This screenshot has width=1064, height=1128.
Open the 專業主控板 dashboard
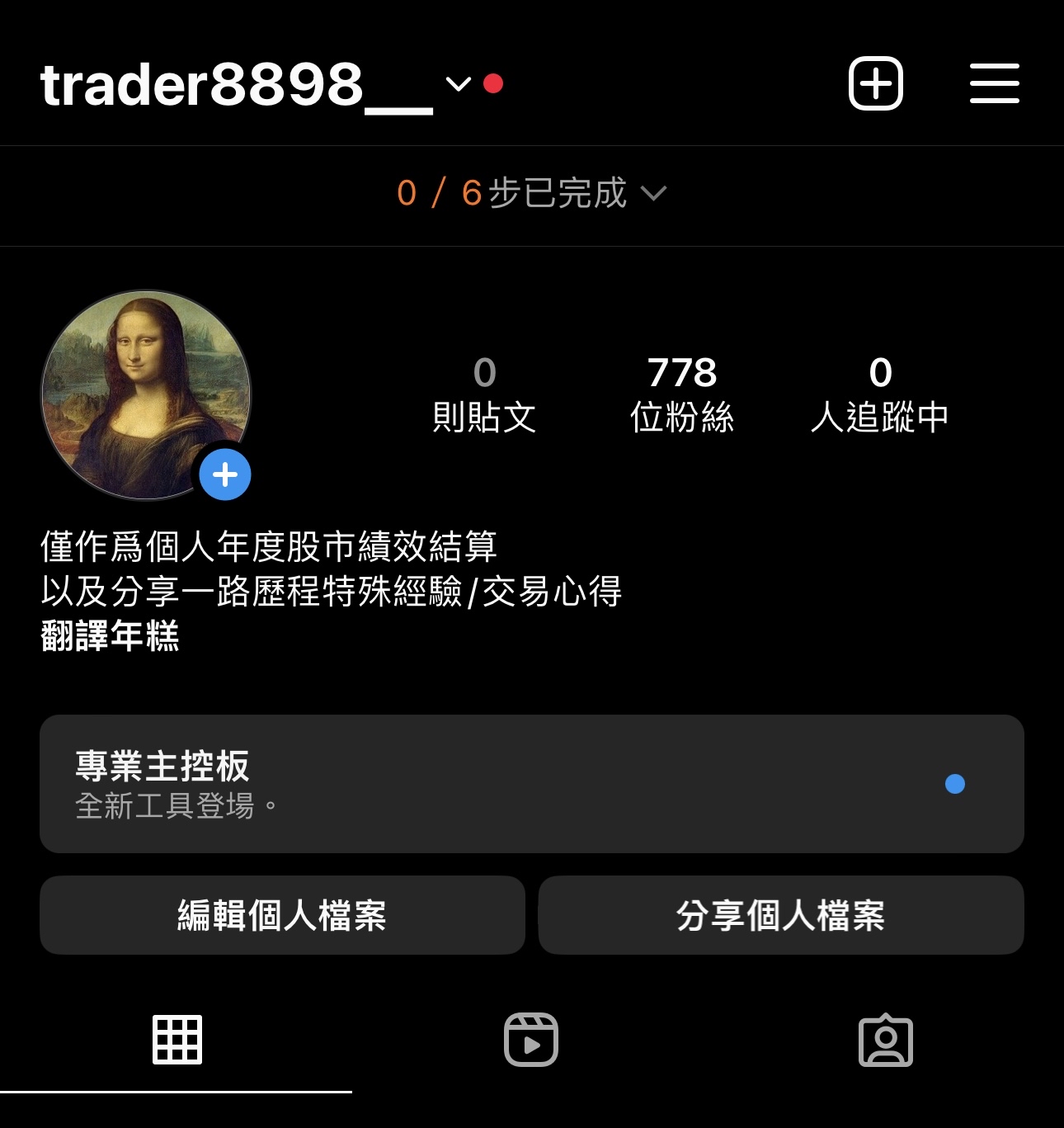tap(532, 784)
